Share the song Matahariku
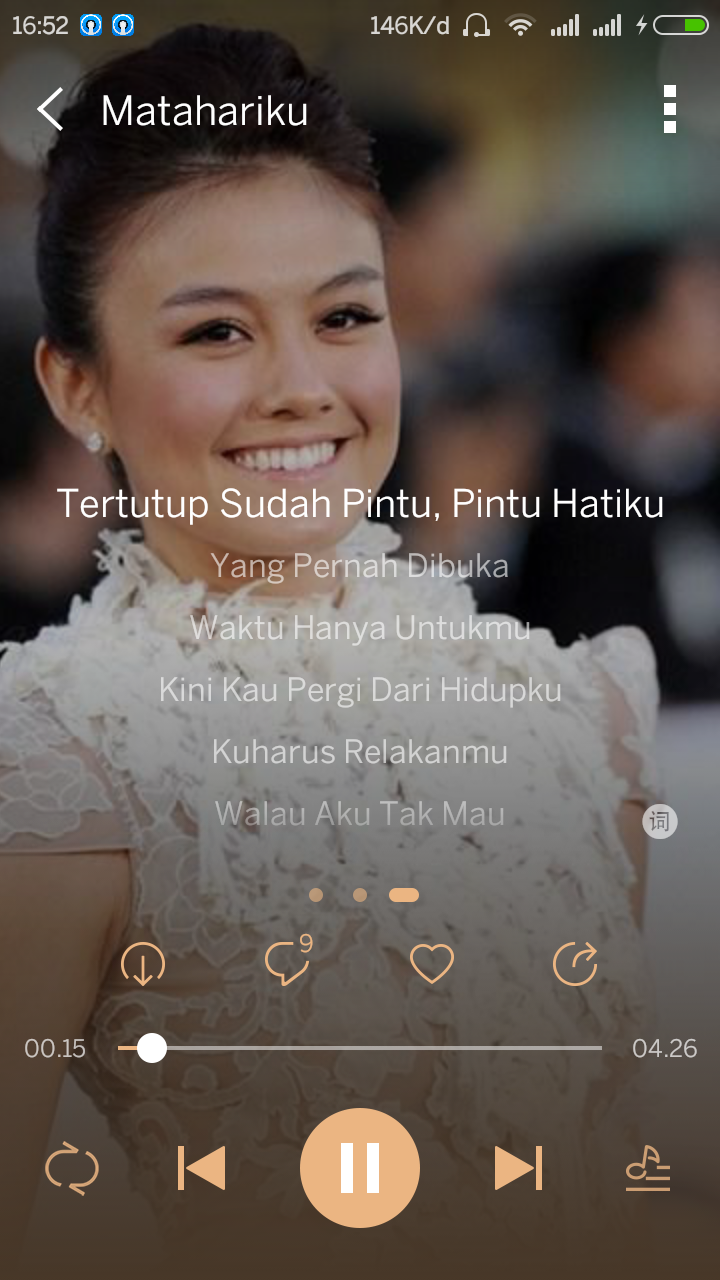 575,965
